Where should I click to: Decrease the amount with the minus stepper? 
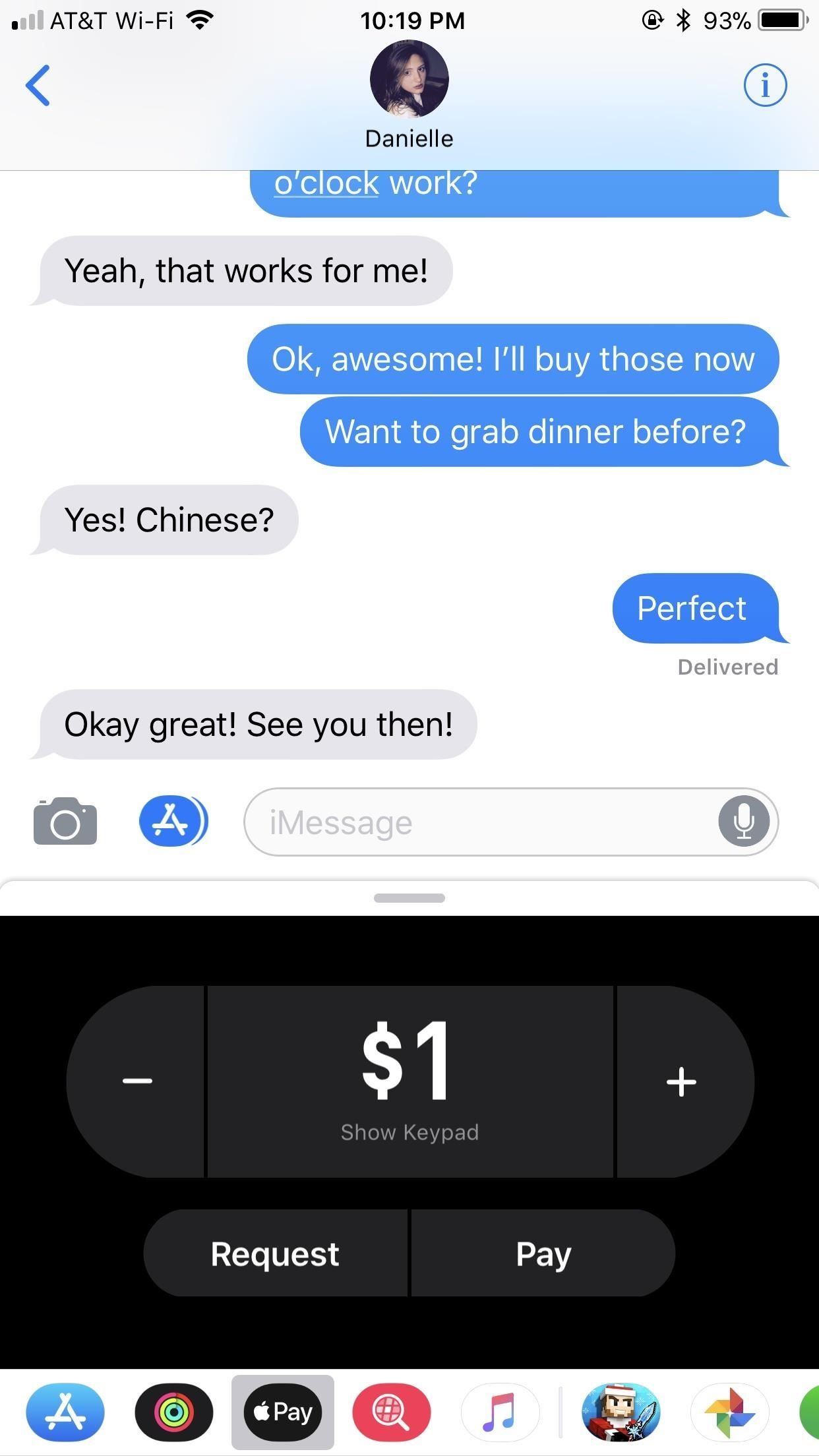137,1080
